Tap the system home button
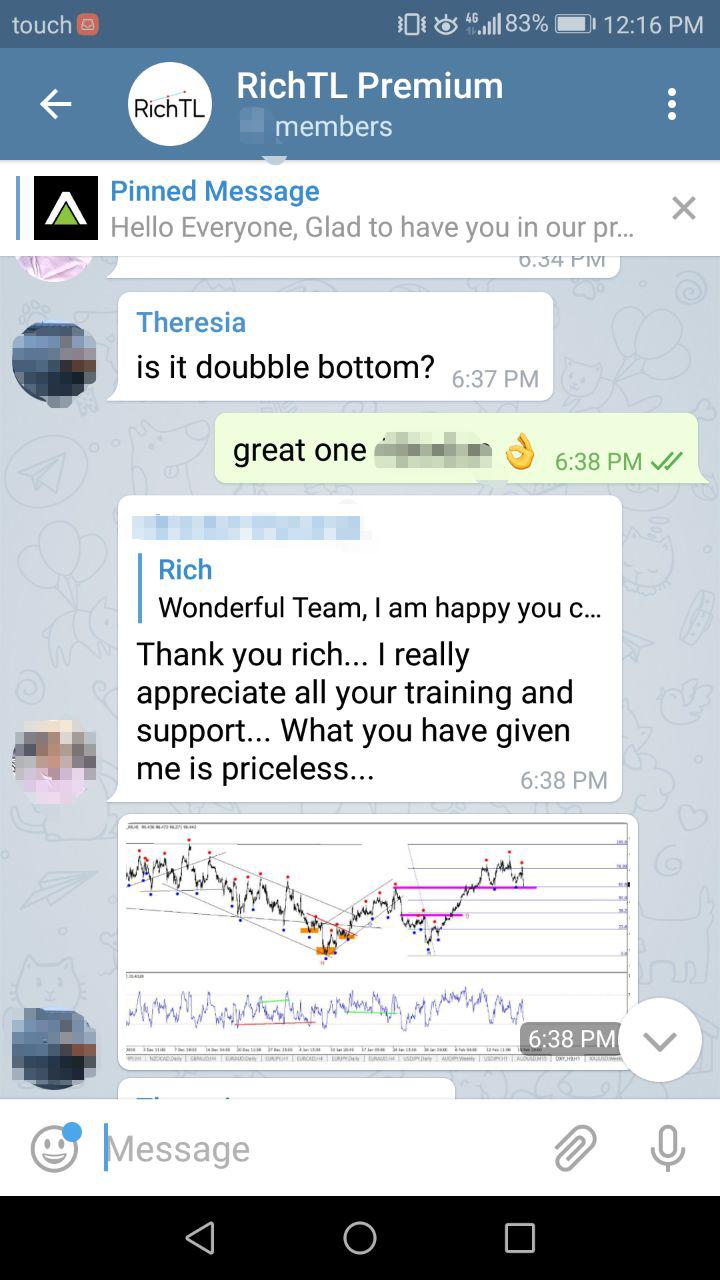 [360, 1238]
